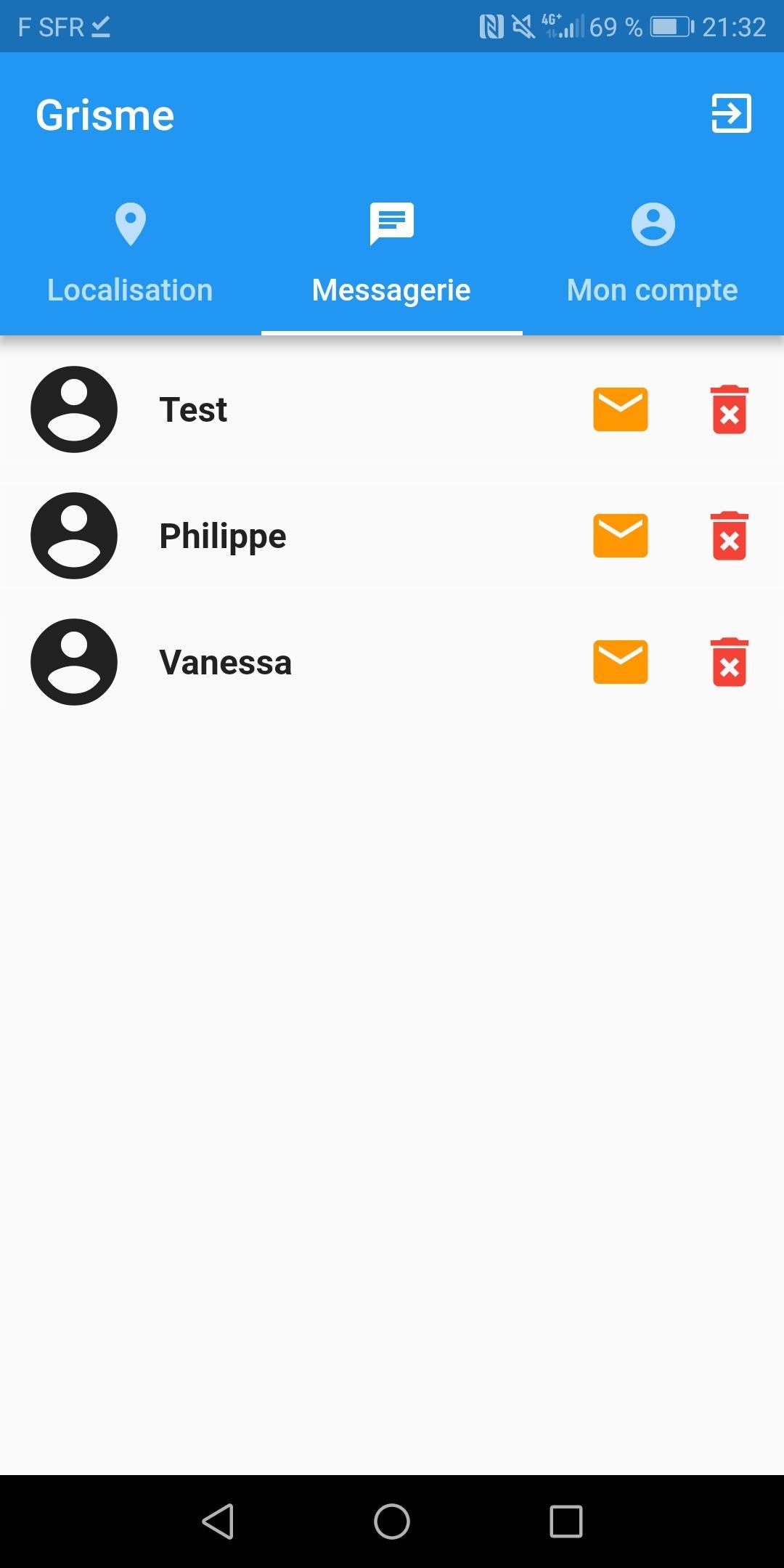784x1568 pixels.
Task: Open the conversation with Philippe
Action: point(222,536)
